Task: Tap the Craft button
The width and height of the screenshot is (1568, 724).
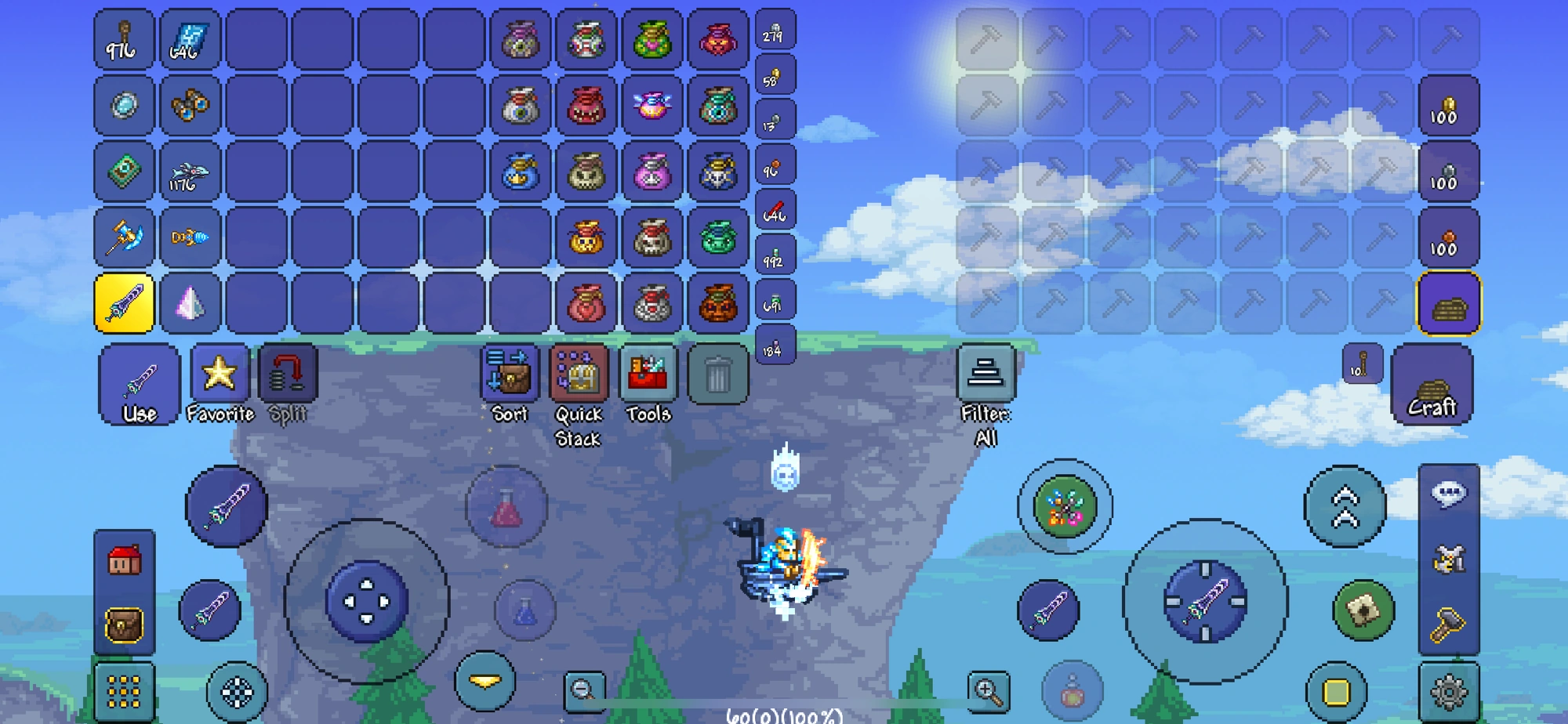Action: tap(1432, 385)
